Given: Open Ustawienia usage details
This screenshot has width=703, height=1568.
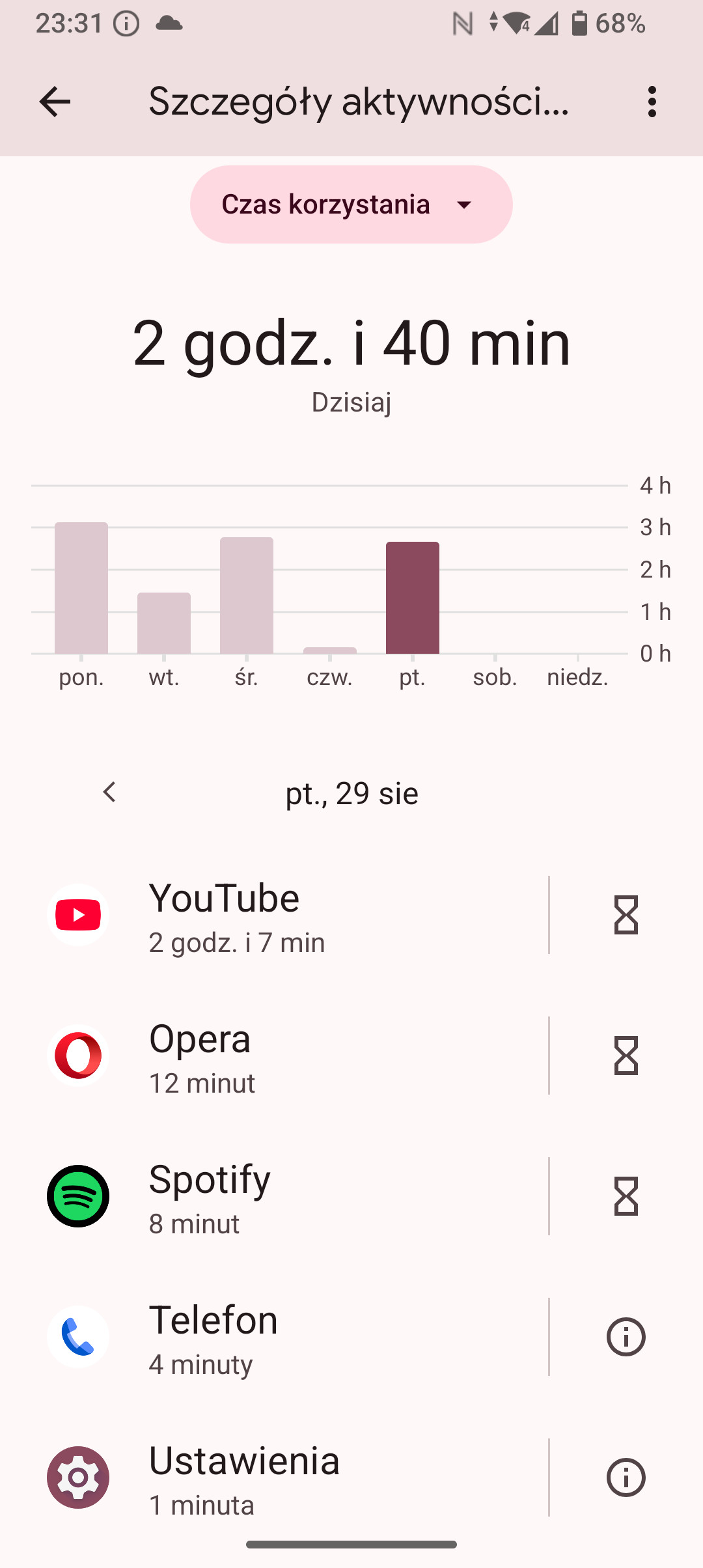Looking at the screenshot, I should click(x=274, y=1477).
